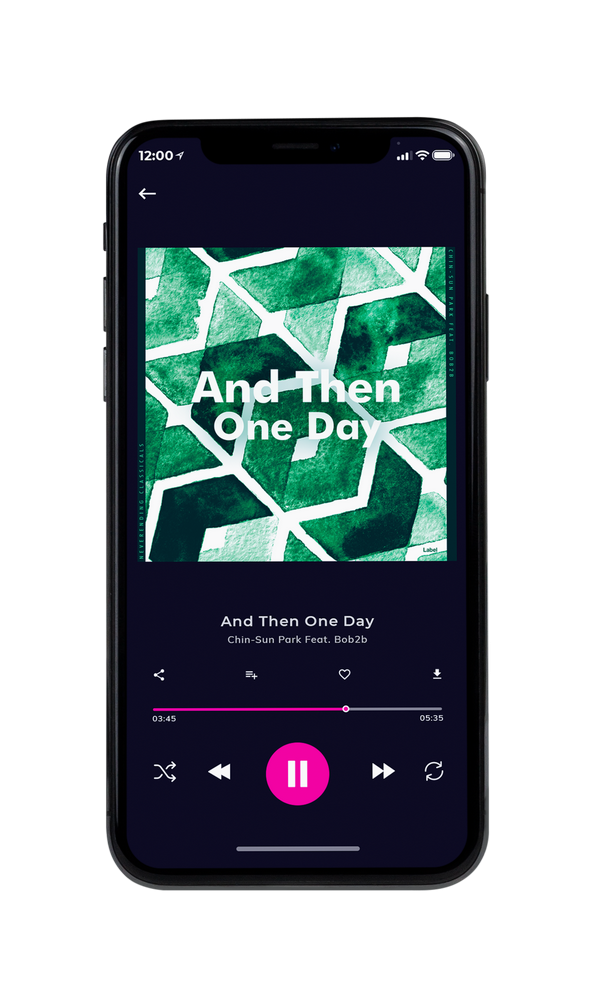Screen dimensions: 600x1000
Task: Download the current track
Action: (x=437, y=674)
